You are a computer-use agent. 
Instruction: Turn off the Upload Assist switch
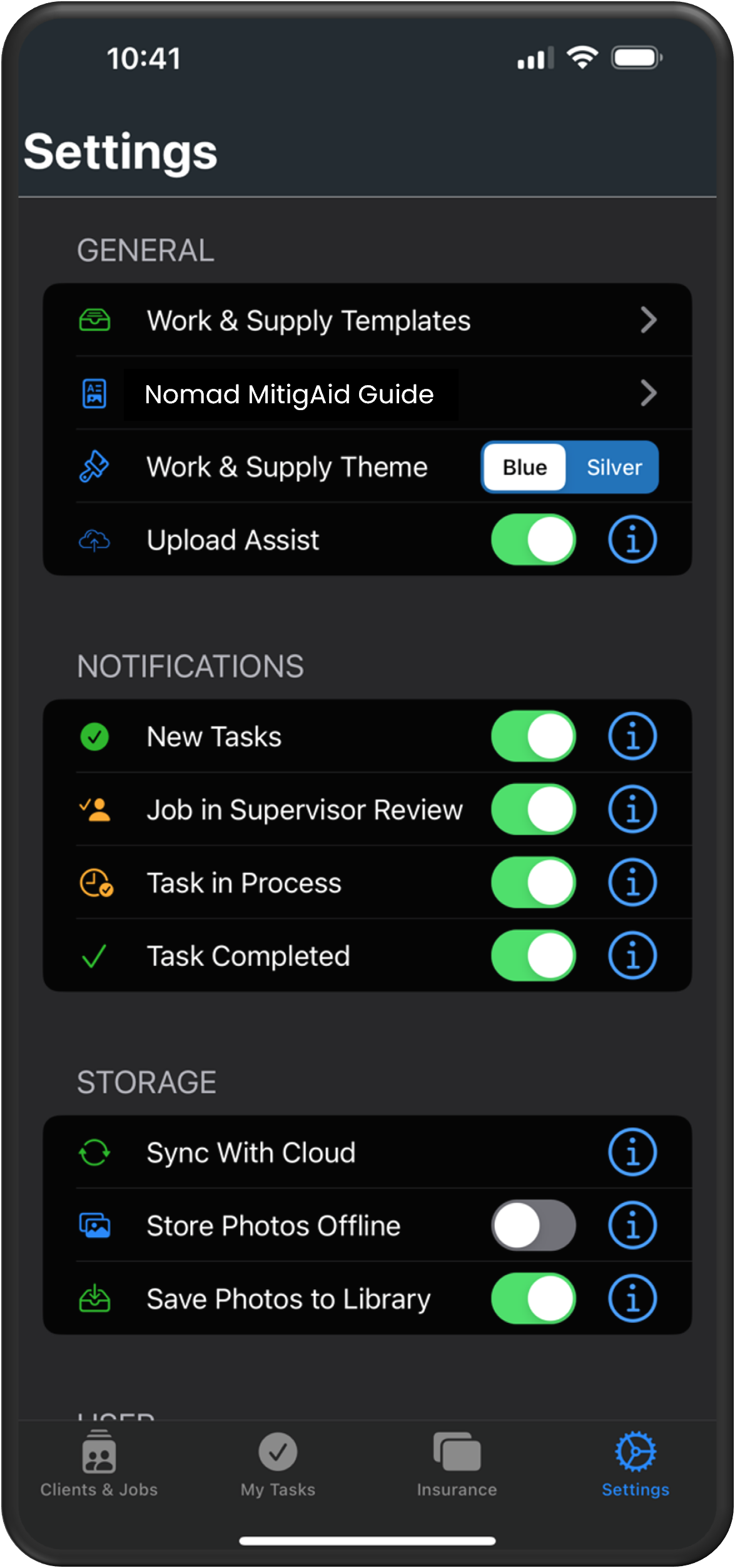coord(533,540)
